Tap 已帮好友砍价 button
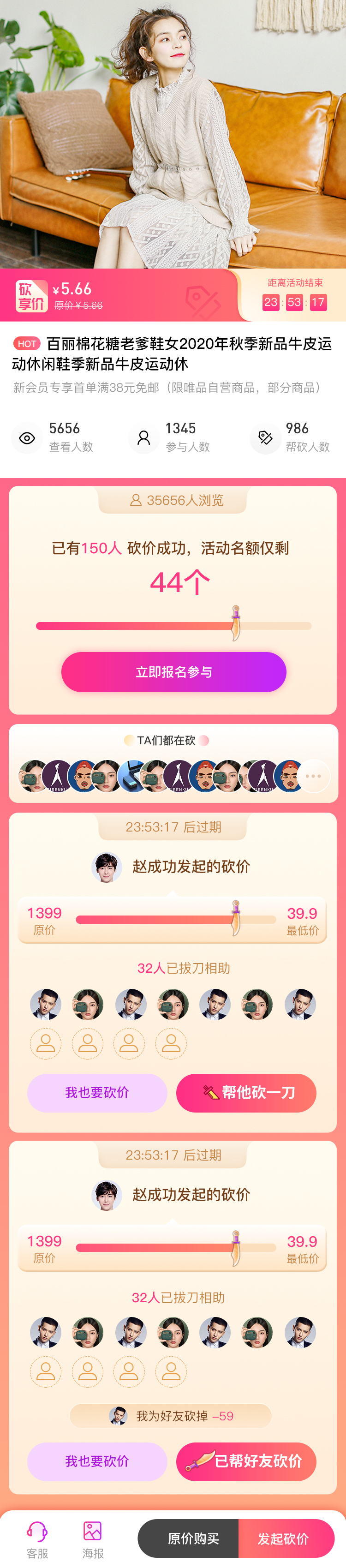Image resolution: width=346 pixels, height=1568 pixels. click(x=246, y=1460)
